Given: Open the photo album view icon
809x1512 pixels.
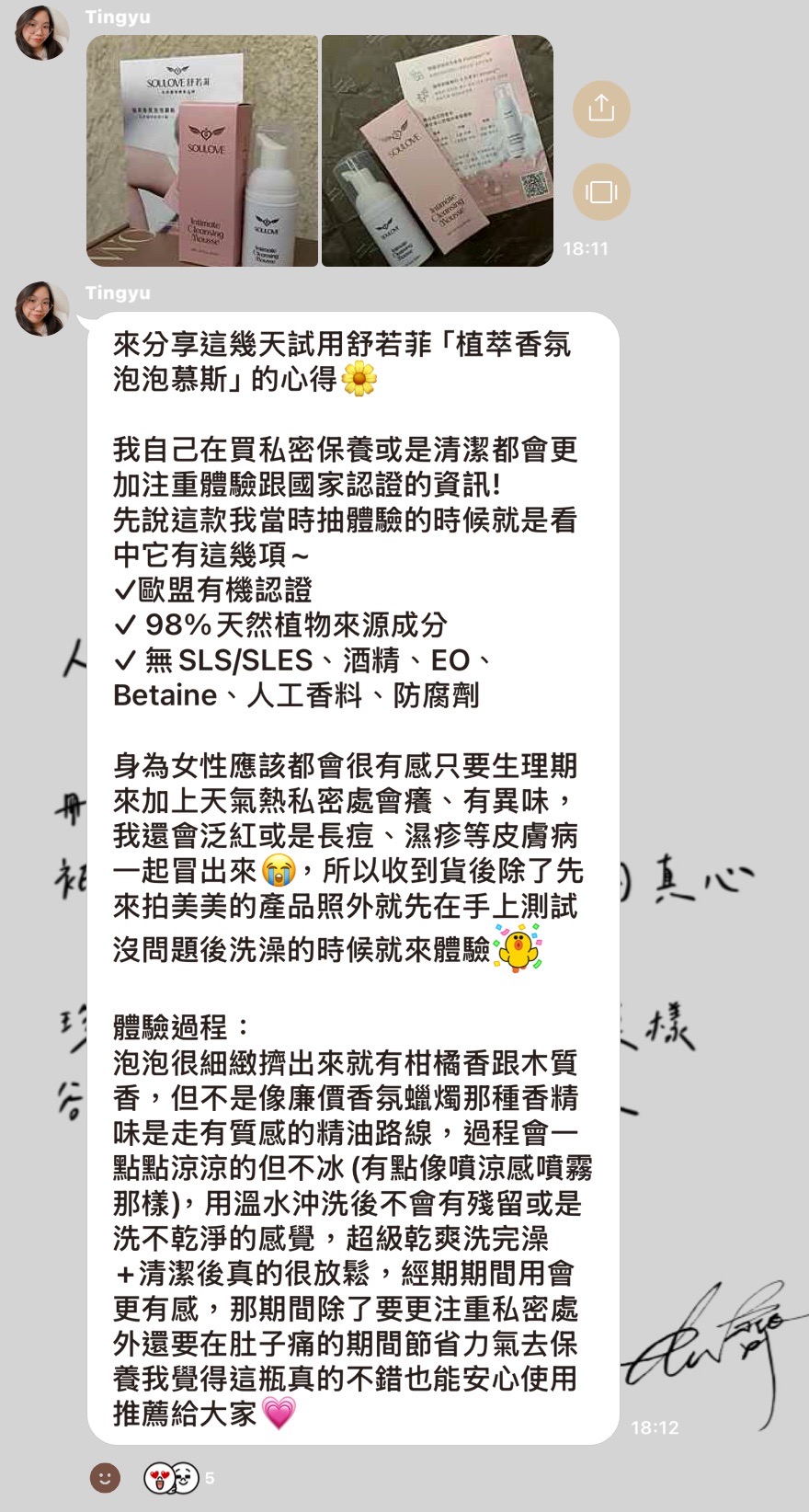Looking at the screenshot, I should [x=601, y=191].
